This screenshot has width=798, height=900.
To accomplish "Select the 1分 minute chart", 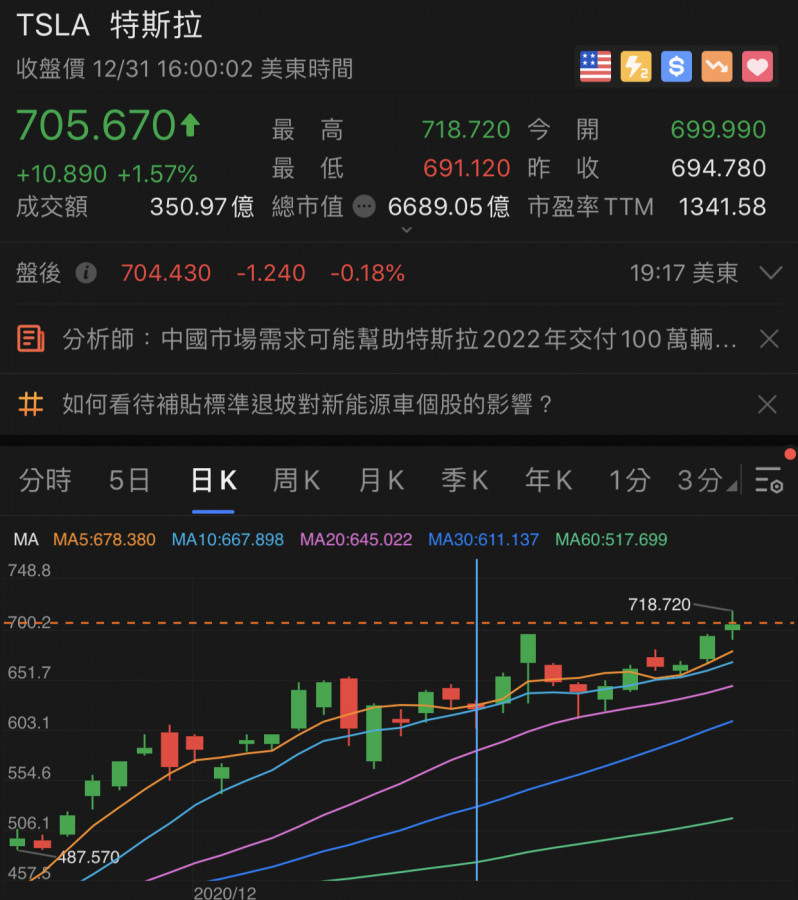I will point(629,481).
